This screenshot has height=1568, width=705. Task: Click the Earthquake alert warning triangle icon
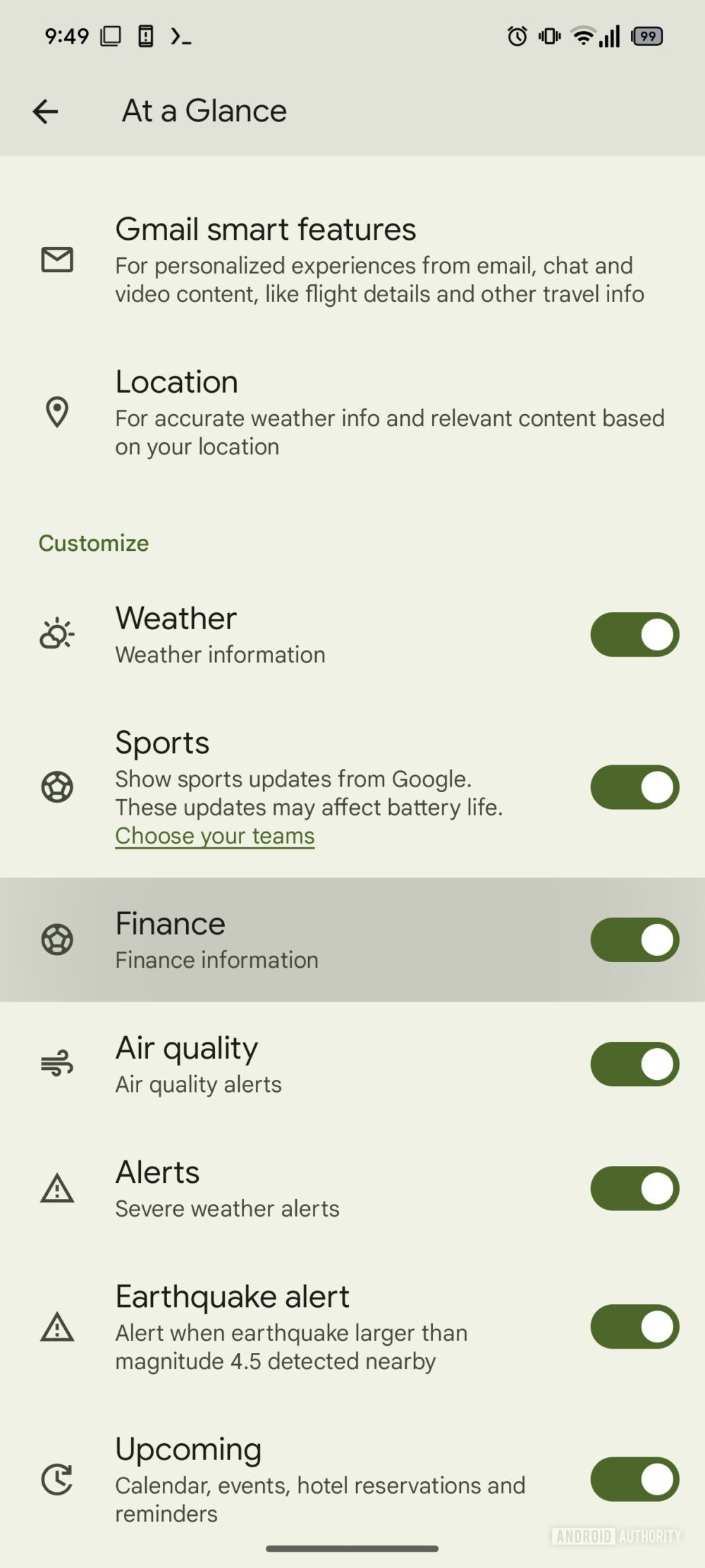click(56, 1327)
